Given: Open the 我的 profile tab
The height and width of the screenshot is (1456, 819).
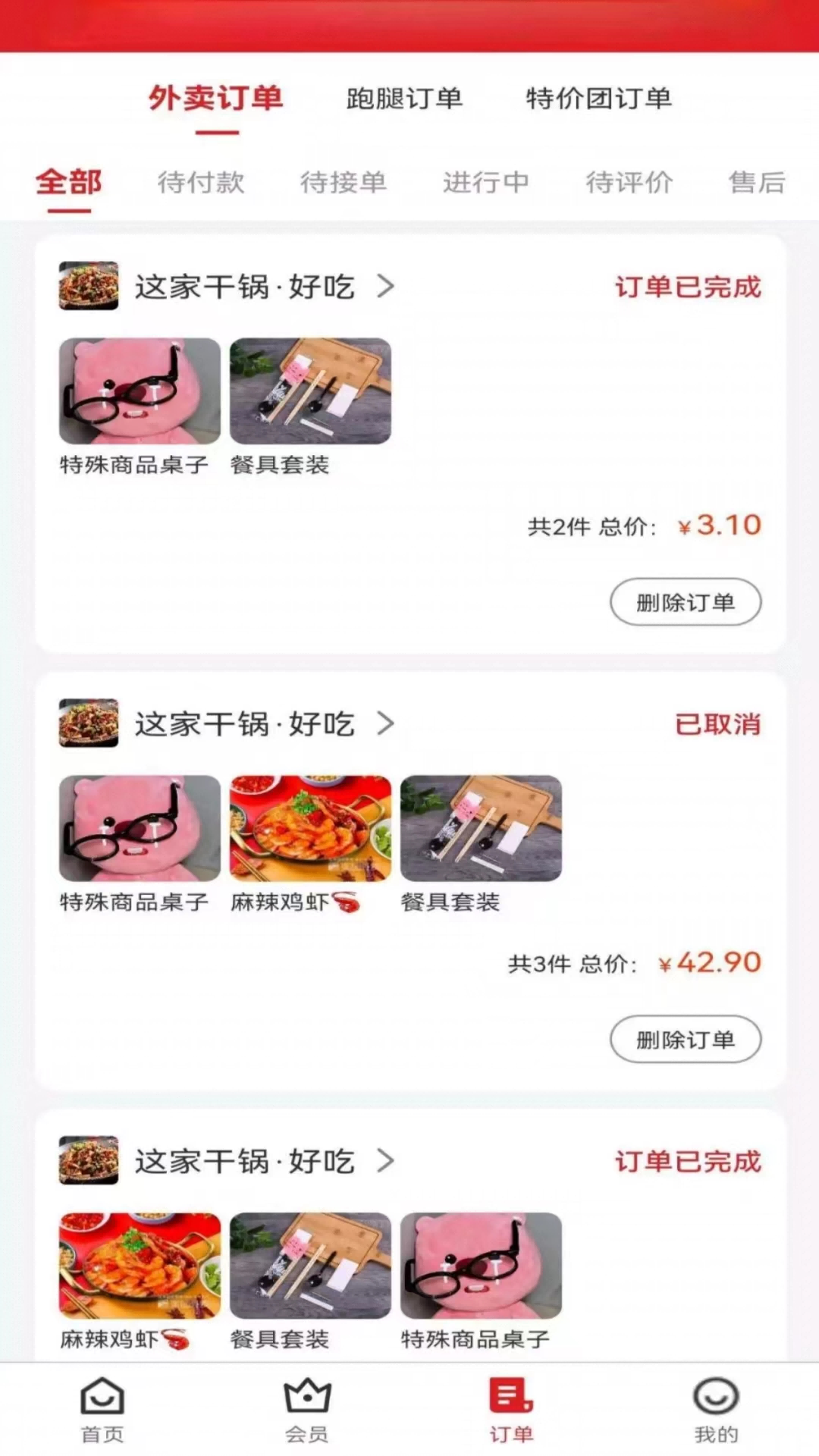Looking at the screenshot, I should pos(716,1410).
